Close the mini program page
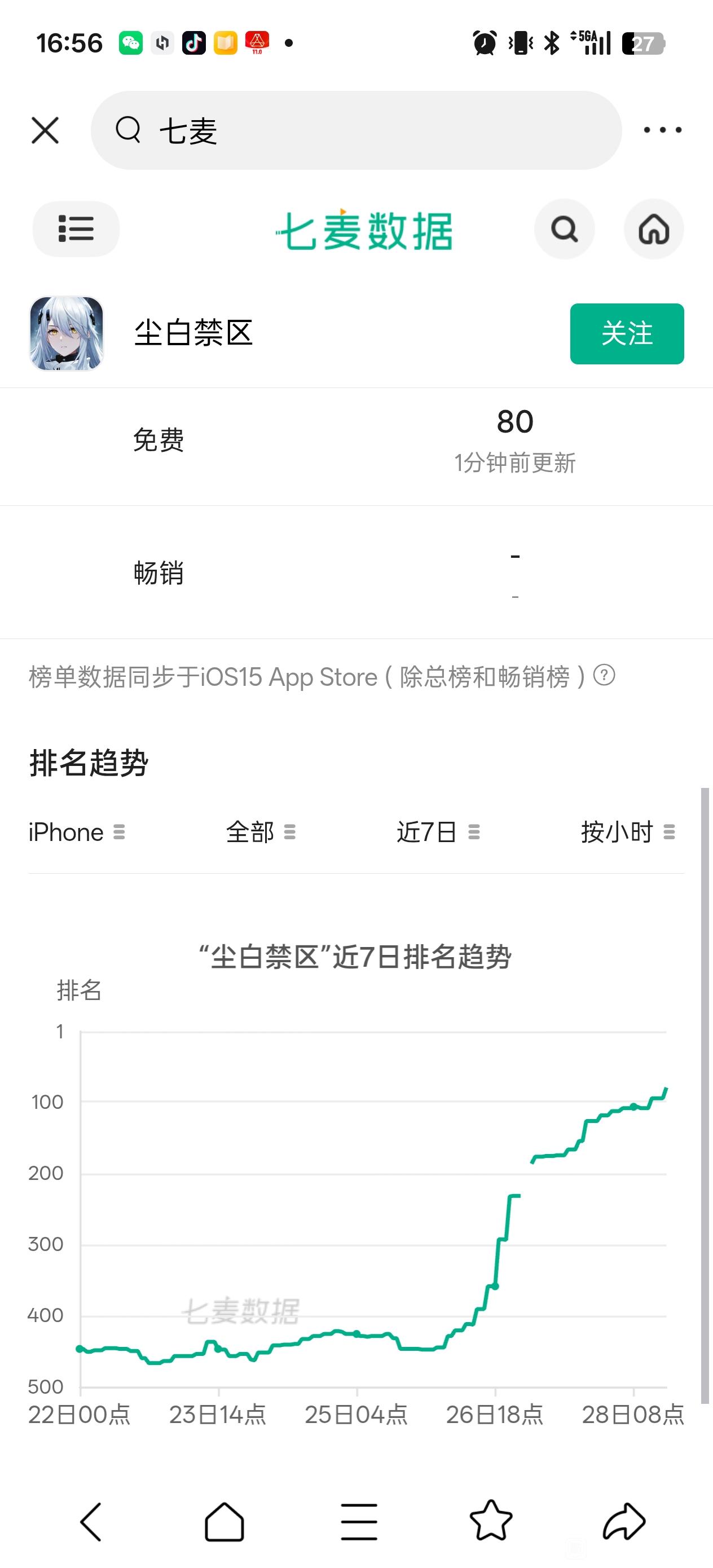Viewport: 713px width, 1568px height. pyautogui.click(x=45, y=130)
